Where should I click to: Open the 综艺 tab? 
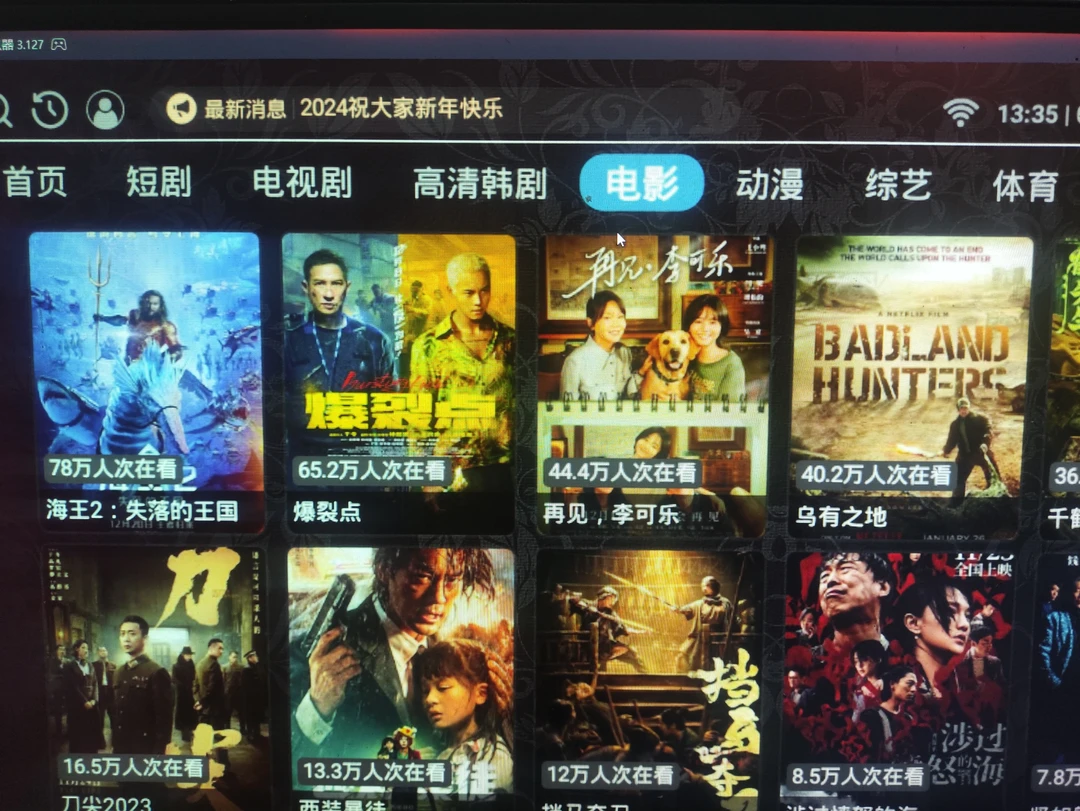click(x=898, y=185)
